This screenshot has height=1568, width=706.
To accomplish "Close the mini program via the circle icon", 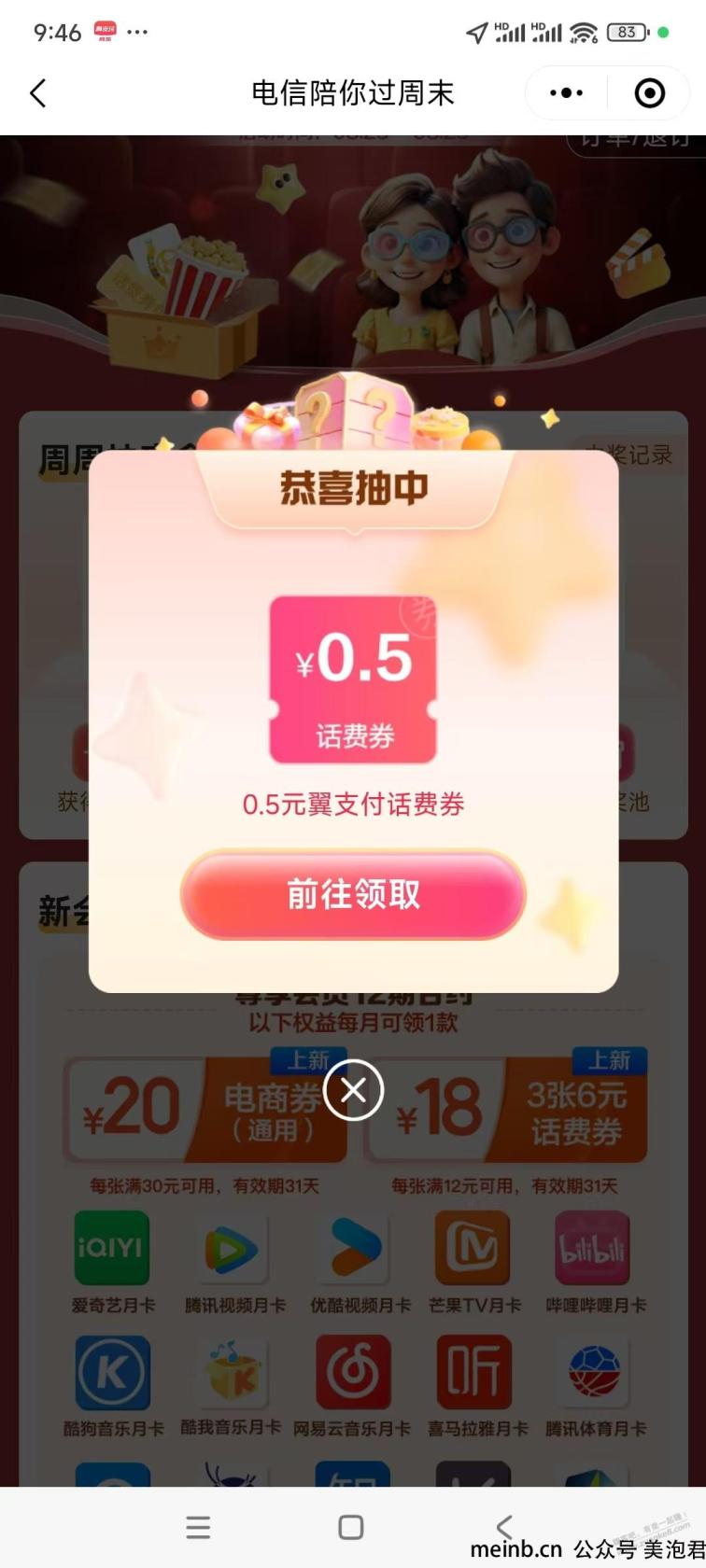I will [649, 93].
